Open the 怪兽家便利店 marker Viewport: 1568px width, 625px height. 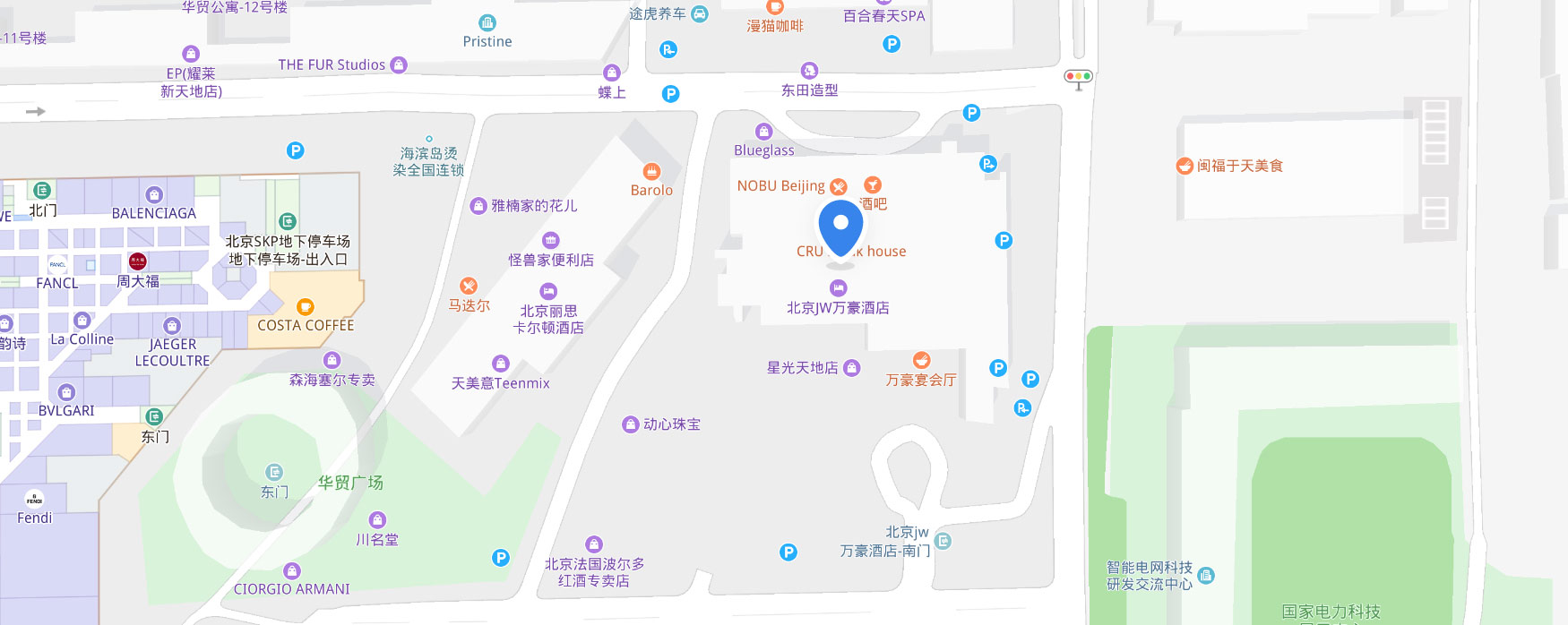(x=551, y=241)
